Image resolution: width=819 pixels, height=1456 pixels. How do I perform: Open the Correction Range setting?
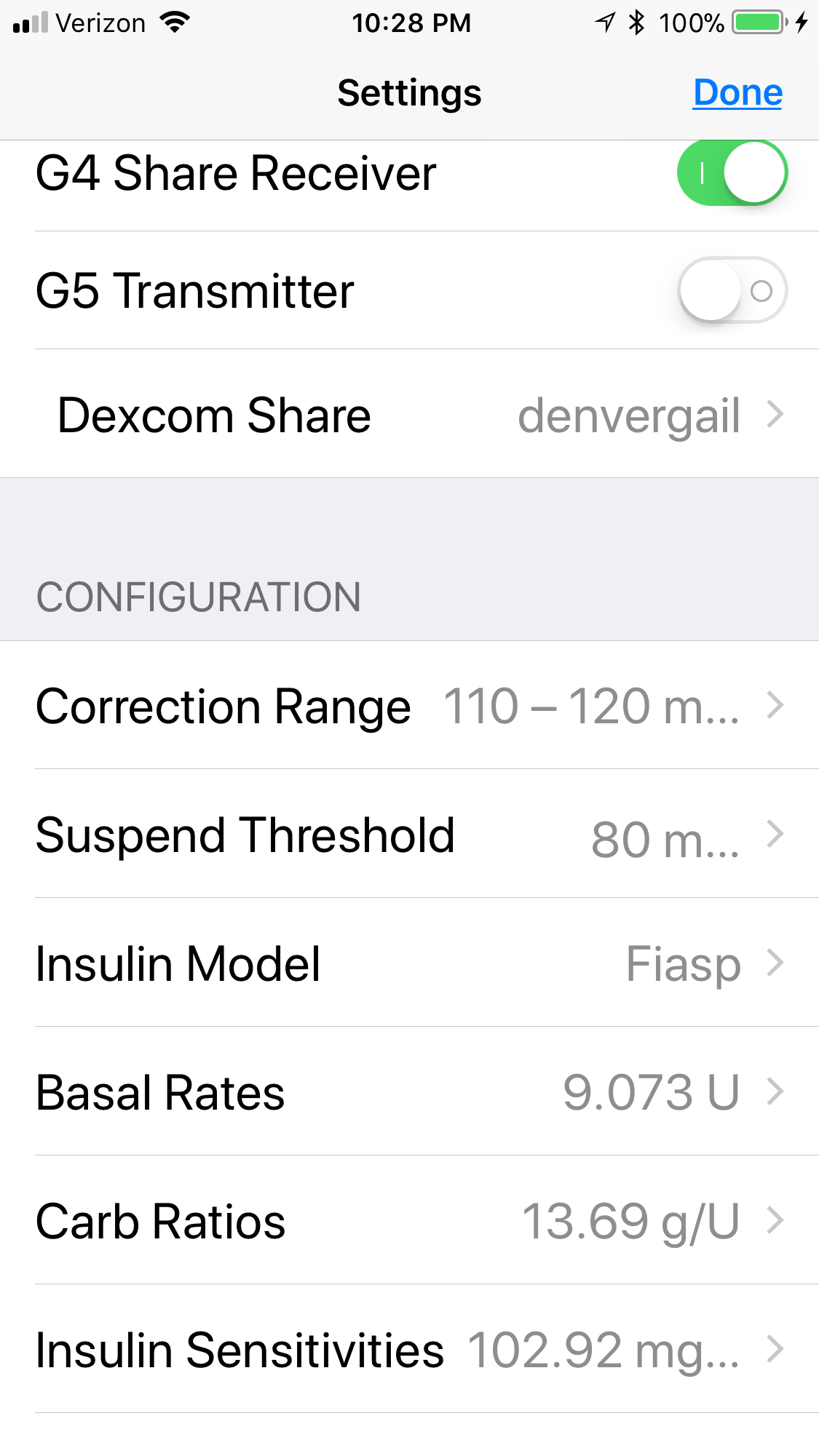409,706
